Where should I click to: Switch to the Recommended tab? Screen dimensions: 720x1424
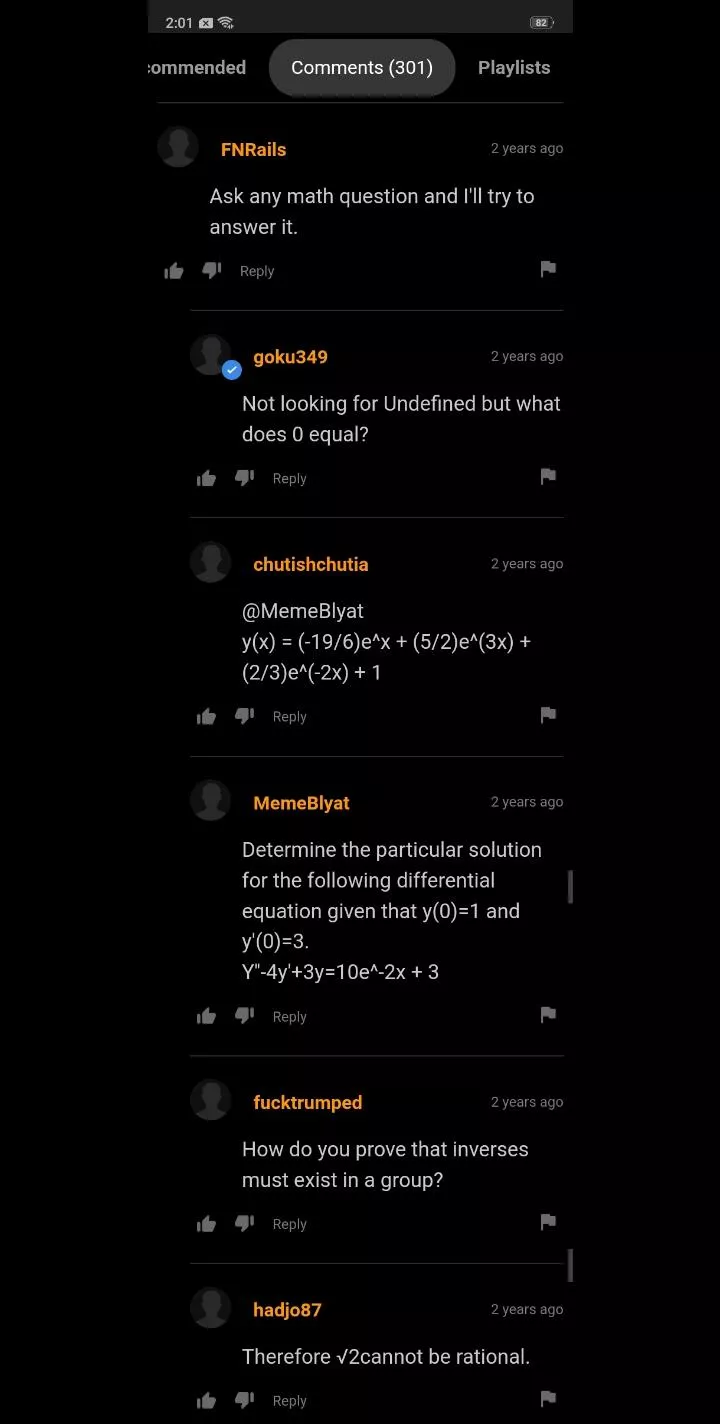tap(197, 68)
